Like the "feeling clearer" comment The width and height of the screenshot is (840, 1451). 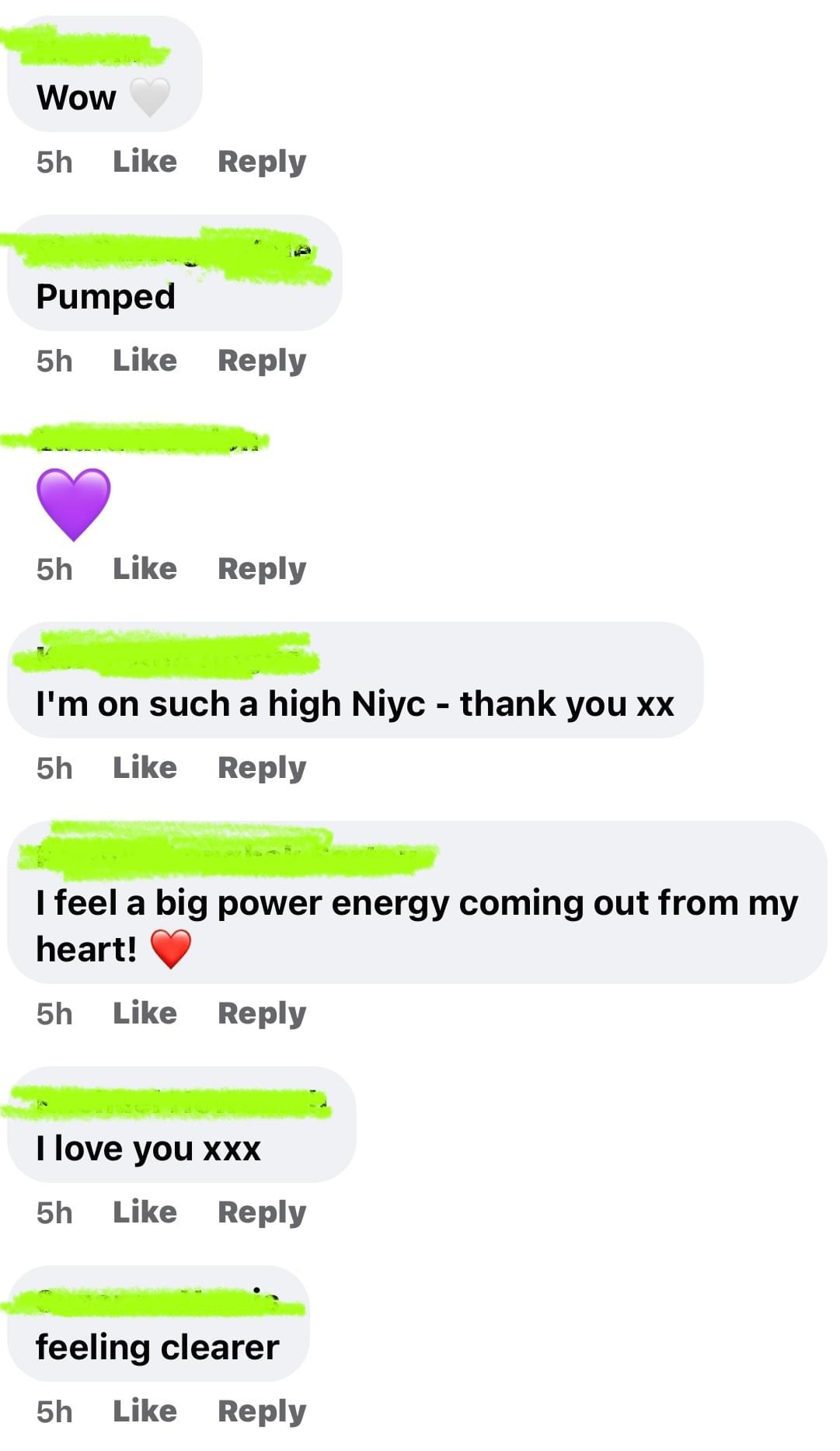point(145,1411)
